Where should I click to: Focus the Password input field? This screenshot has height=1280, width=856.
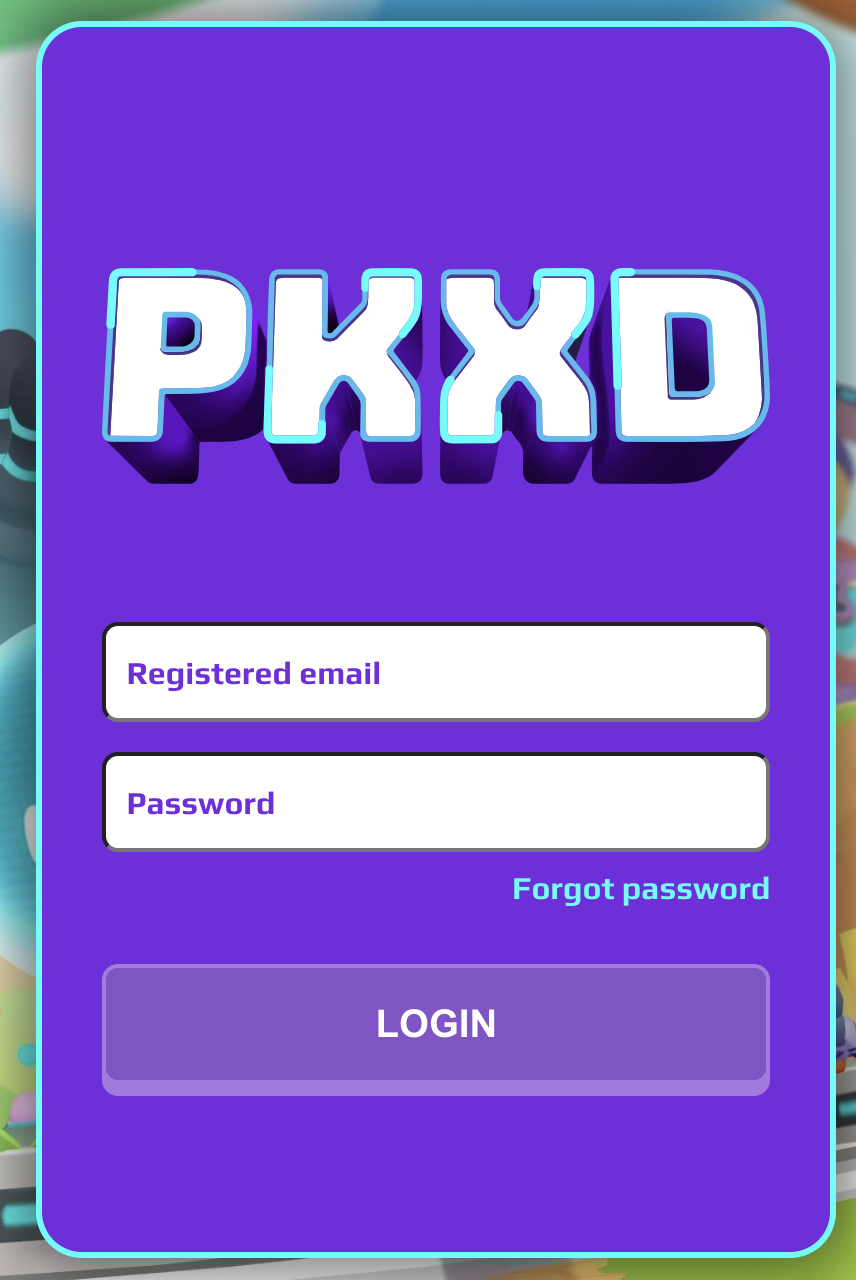coord(436,802)
